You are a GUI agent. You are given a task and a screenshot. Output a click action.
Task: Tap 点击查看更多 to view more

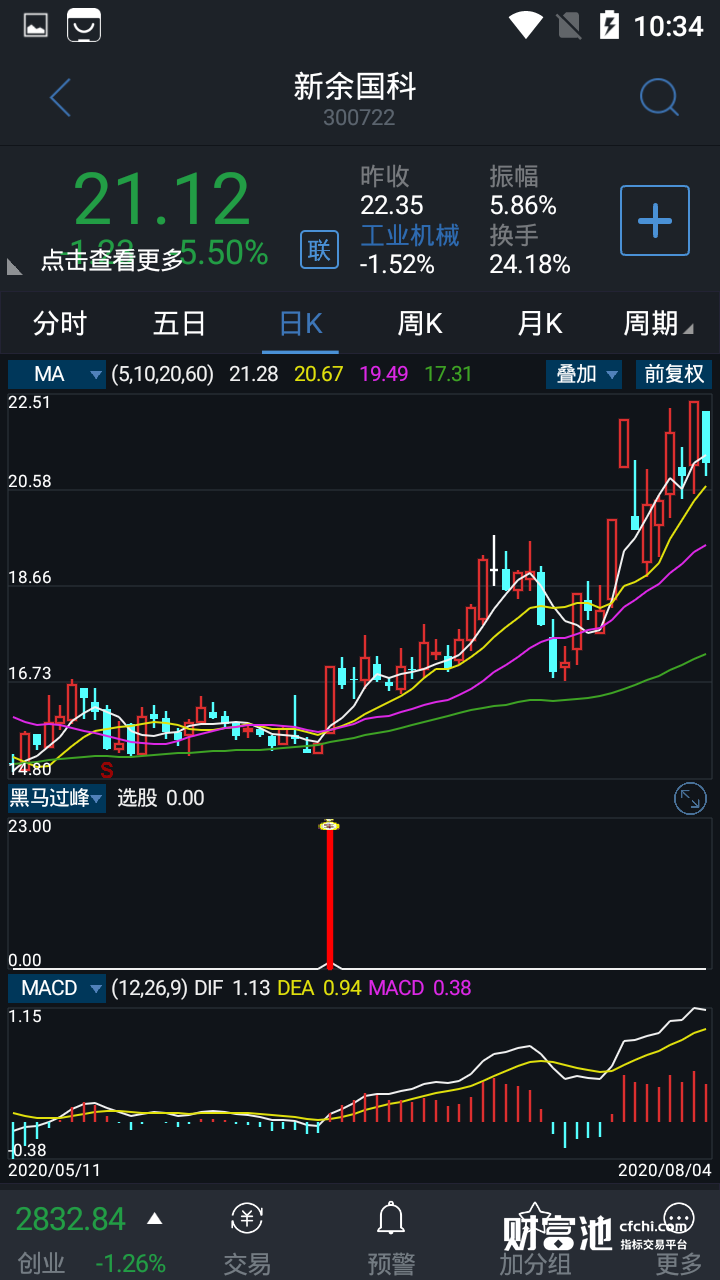click(x=112, y=260)
